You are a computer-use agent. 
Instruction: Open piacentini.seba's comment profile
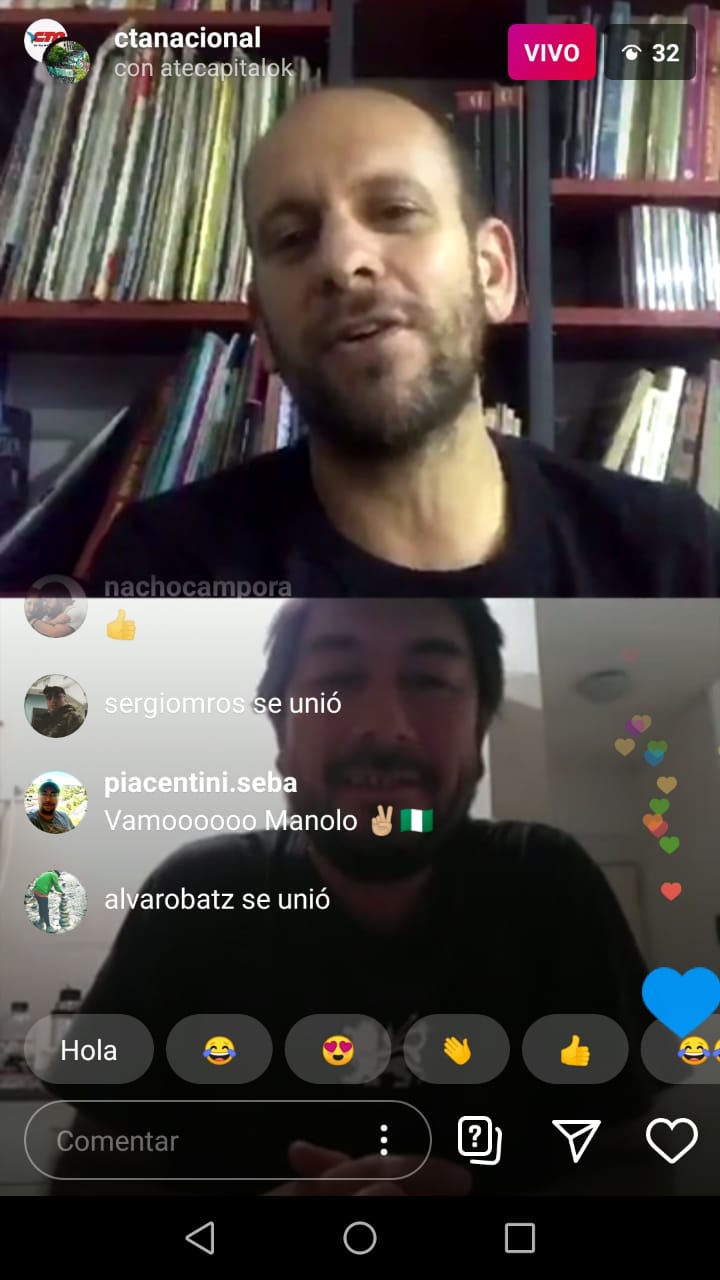coord(55,802)
